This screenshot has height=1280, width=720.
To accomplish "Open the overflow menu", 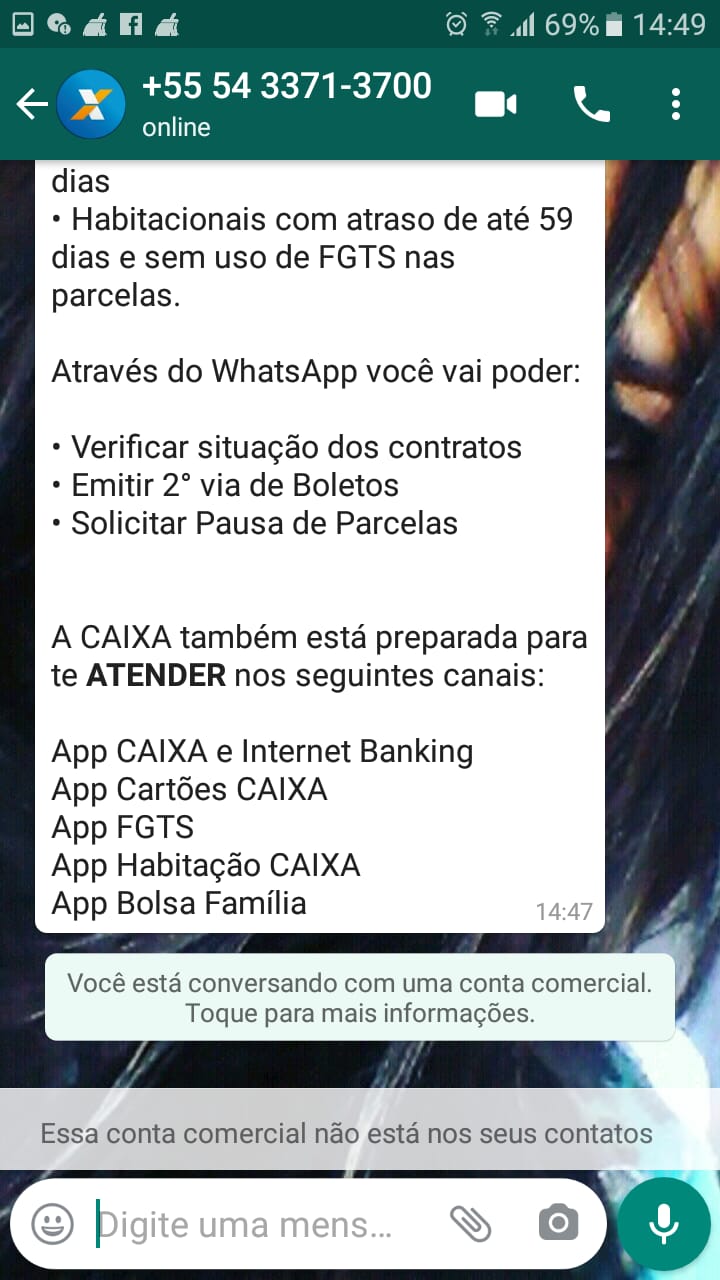I will click(x=676, y=104).
